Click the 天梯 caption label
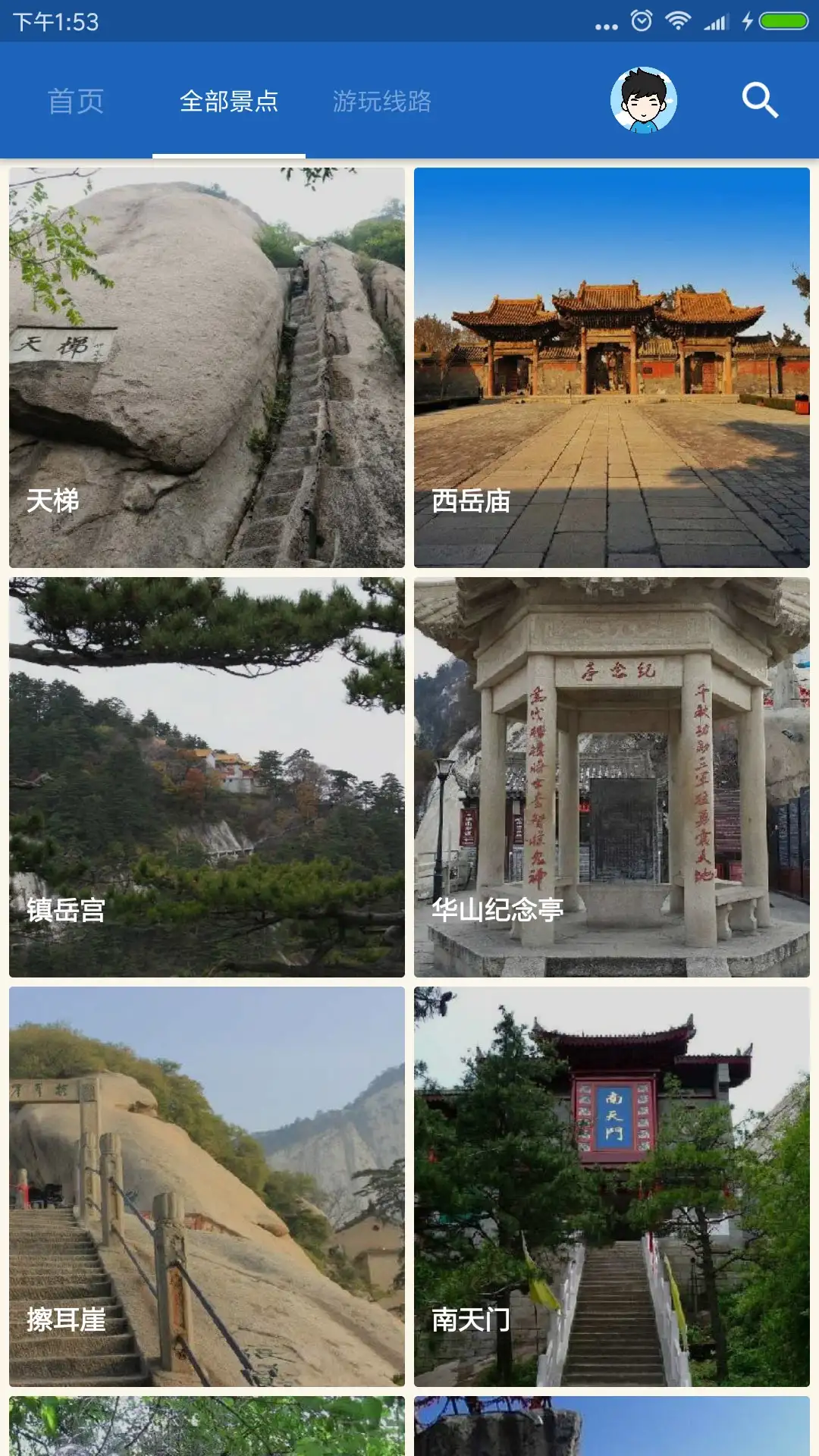Screen dimensions: 819x1456 54,500
